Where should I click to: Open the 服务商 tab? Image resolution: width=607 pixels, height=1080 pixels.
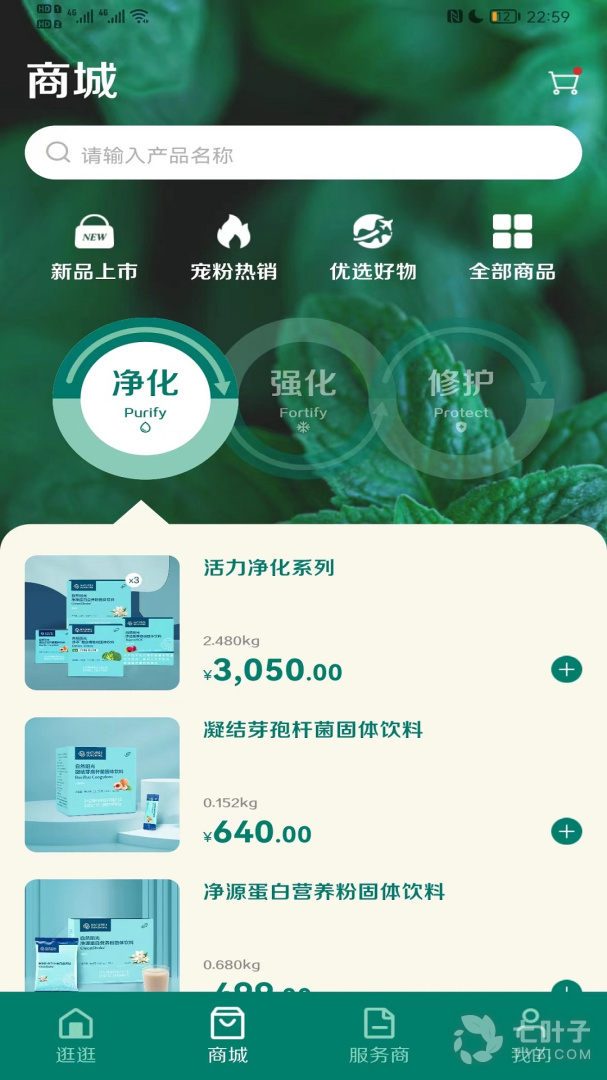point(379,1035)
